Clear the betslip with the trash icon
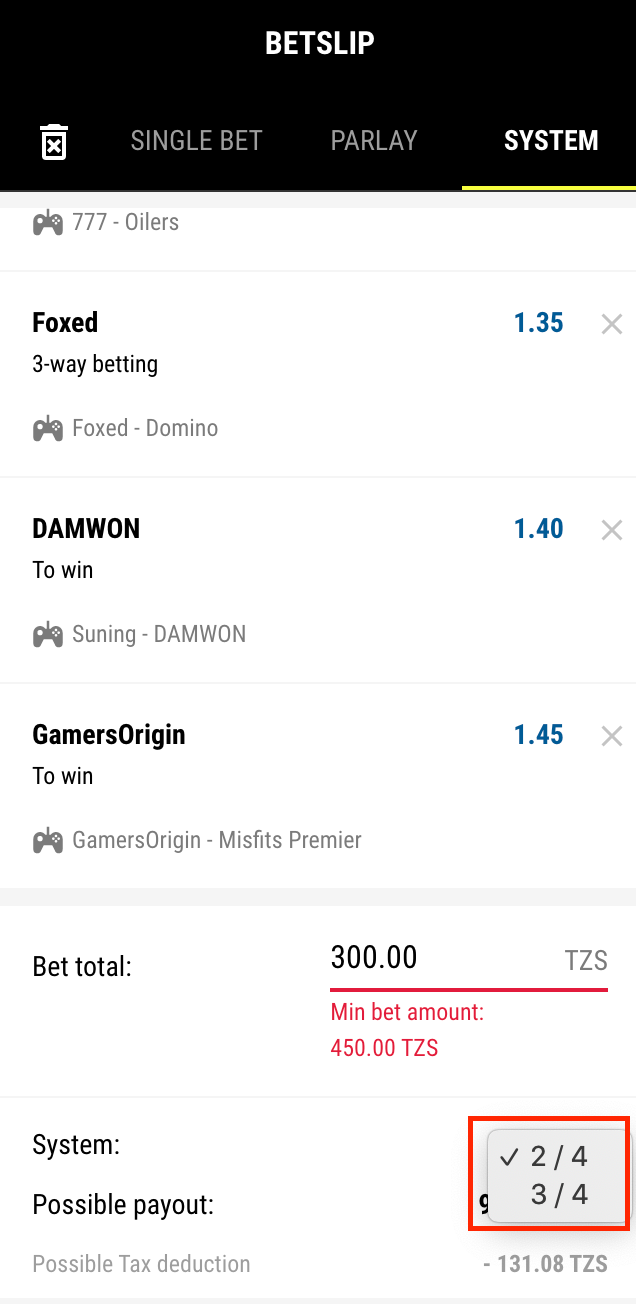Screen dimensions: 636x1304 click(x=54, y=141)
